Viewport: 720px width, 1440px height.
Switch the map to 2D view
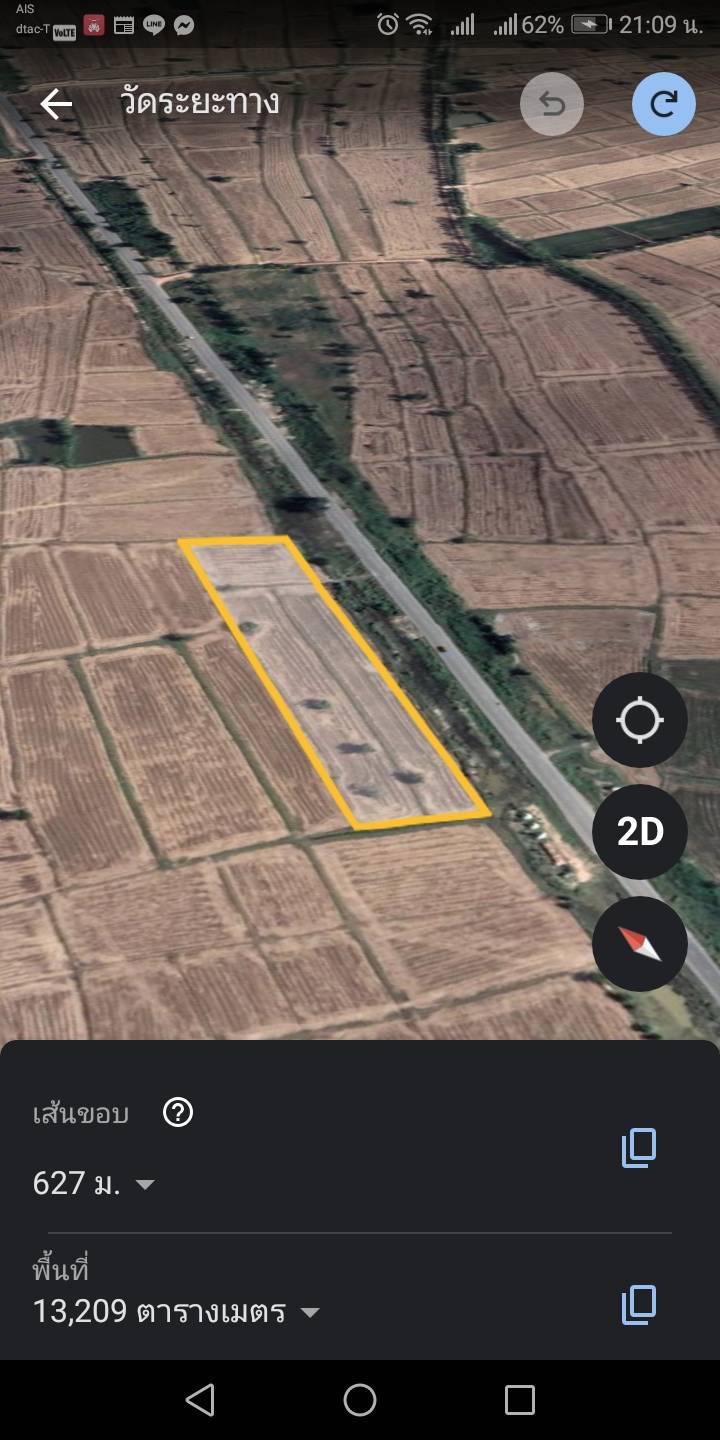[640, 832]
